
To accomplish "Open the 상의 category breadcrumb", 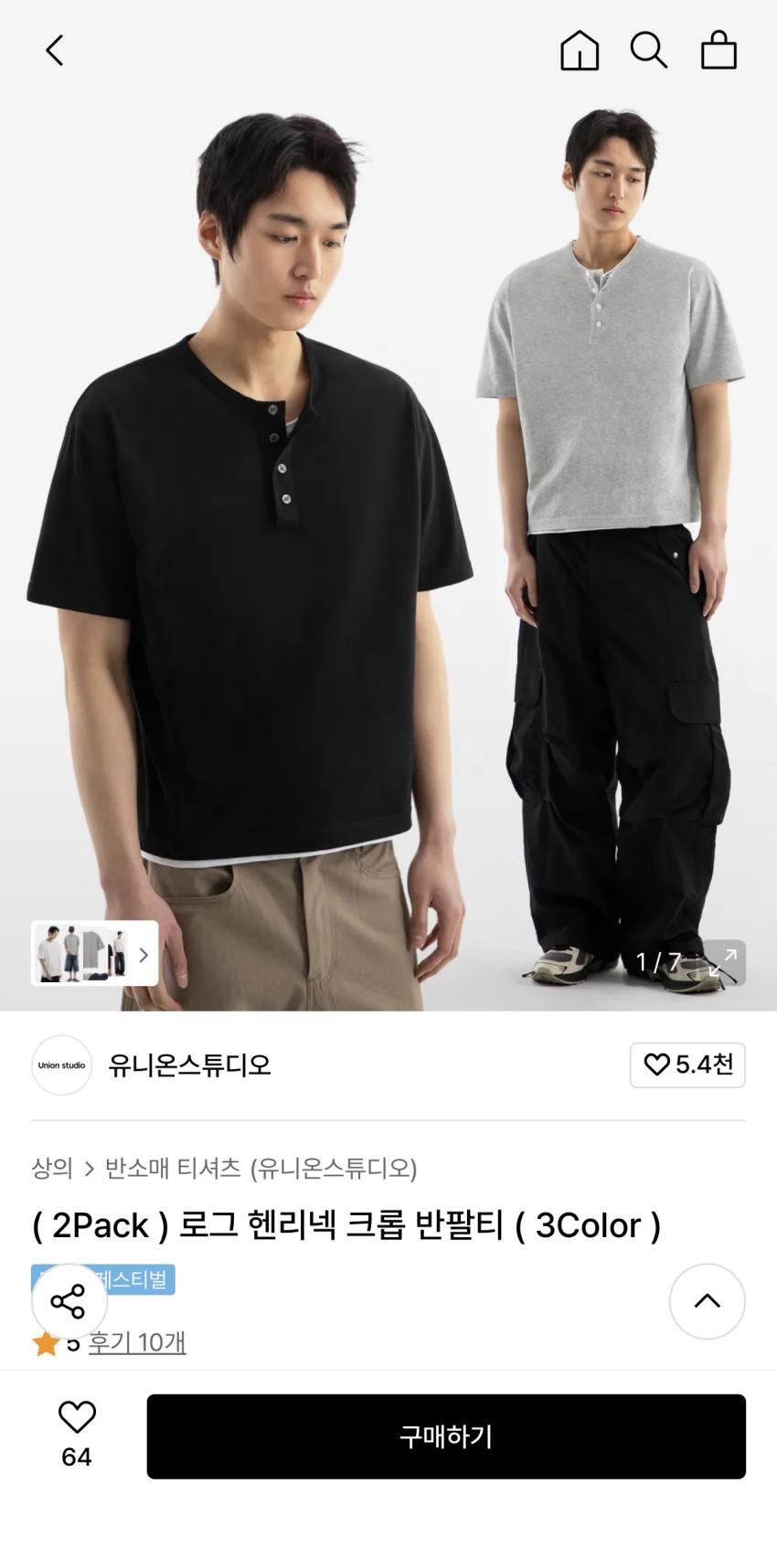I will tap(51, 1168).
